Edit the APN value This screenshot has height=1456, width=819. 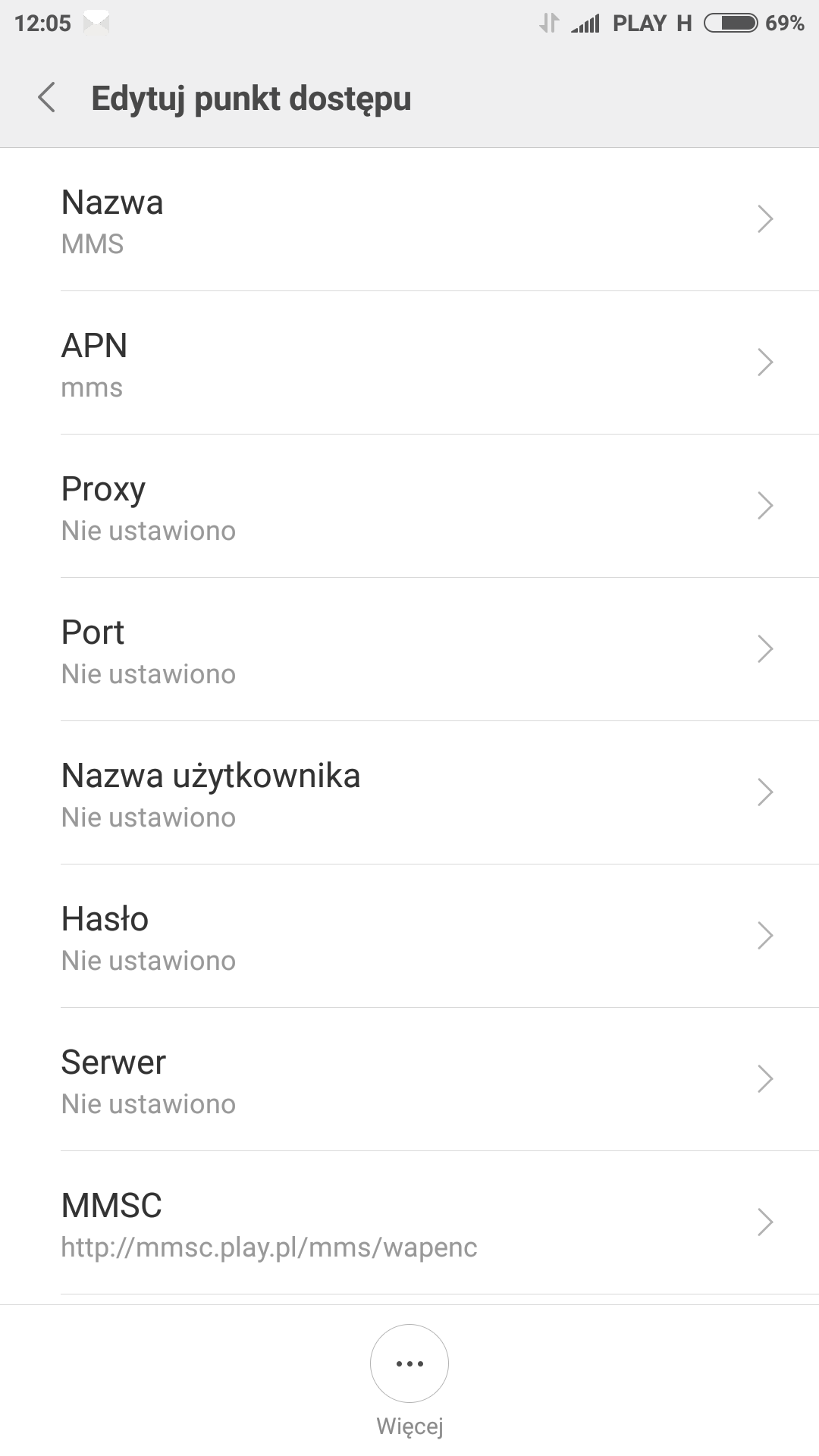[x=409, y=363]
